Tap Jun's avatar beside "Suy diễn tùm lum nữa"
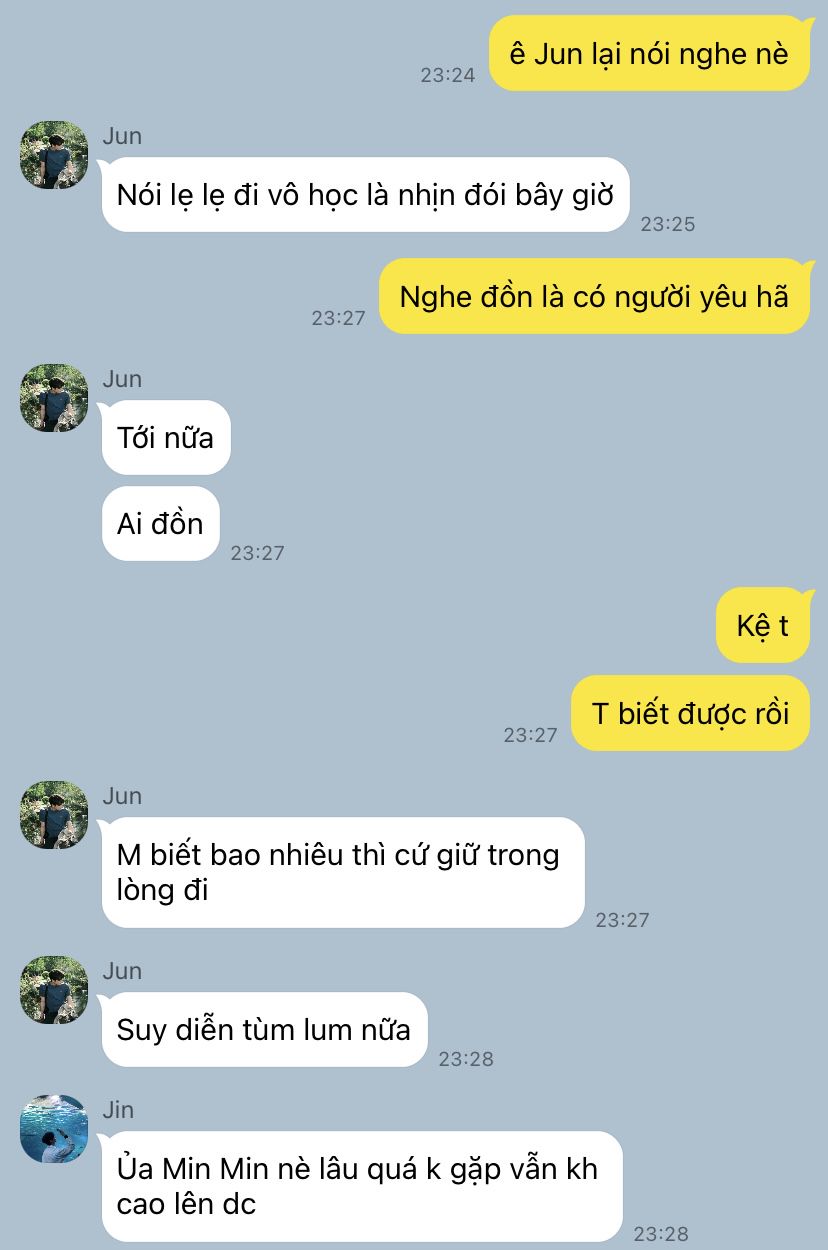The image size is (828, 1250). click(54, 989)
